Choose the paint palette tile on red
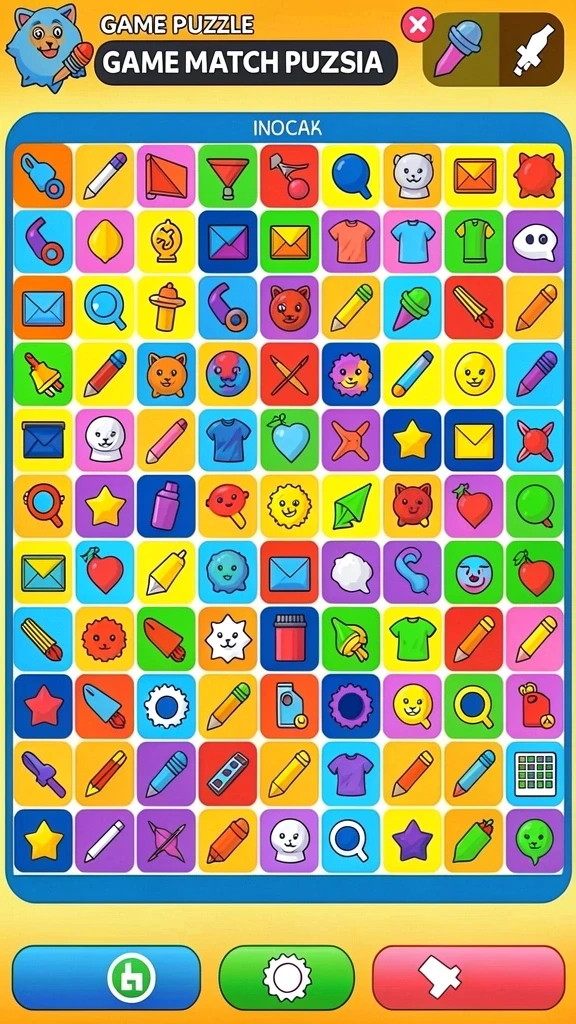 pos(228,774)
